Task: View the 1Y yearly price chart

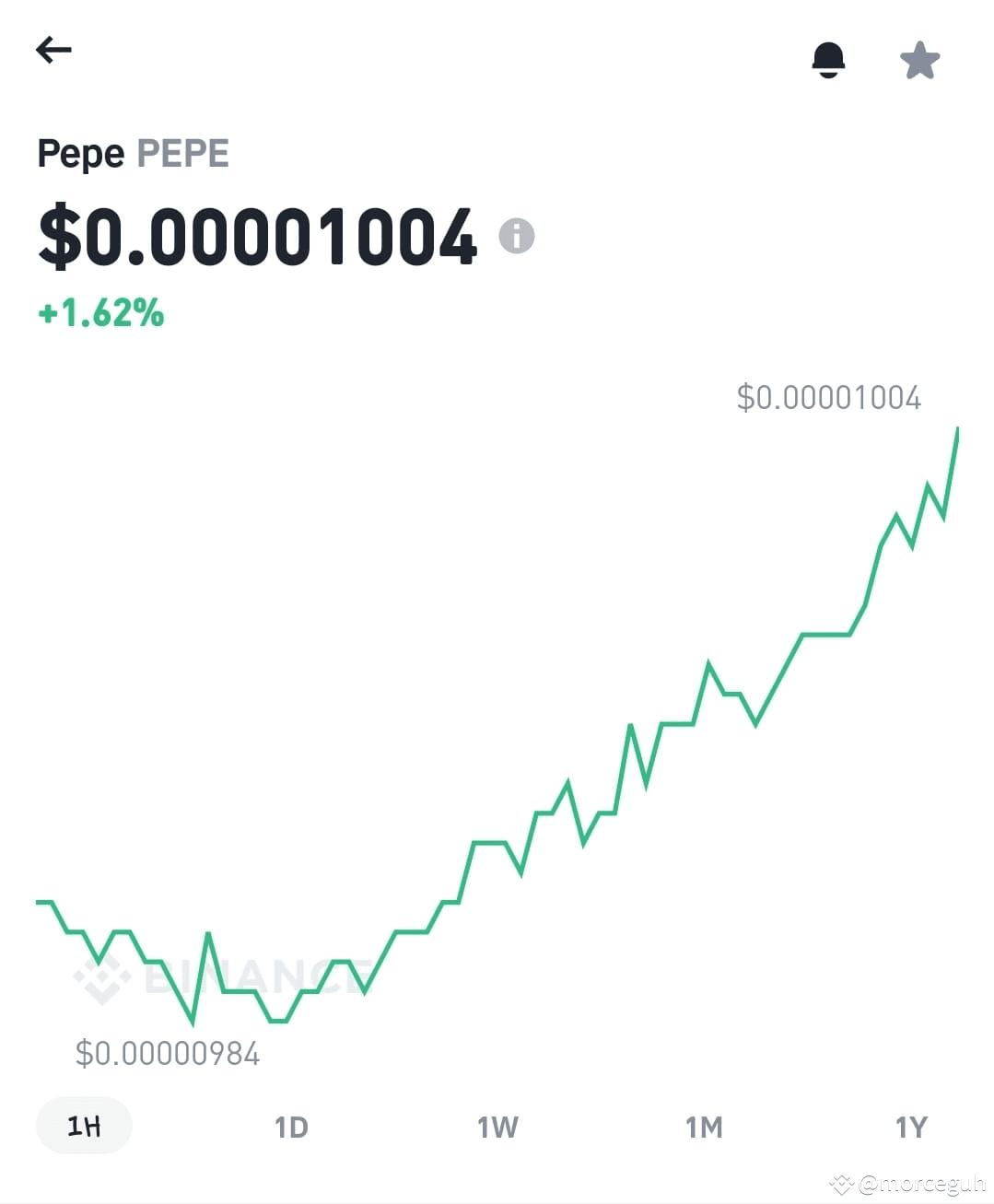Action: pyautogui.click(x=910, y=1126)
